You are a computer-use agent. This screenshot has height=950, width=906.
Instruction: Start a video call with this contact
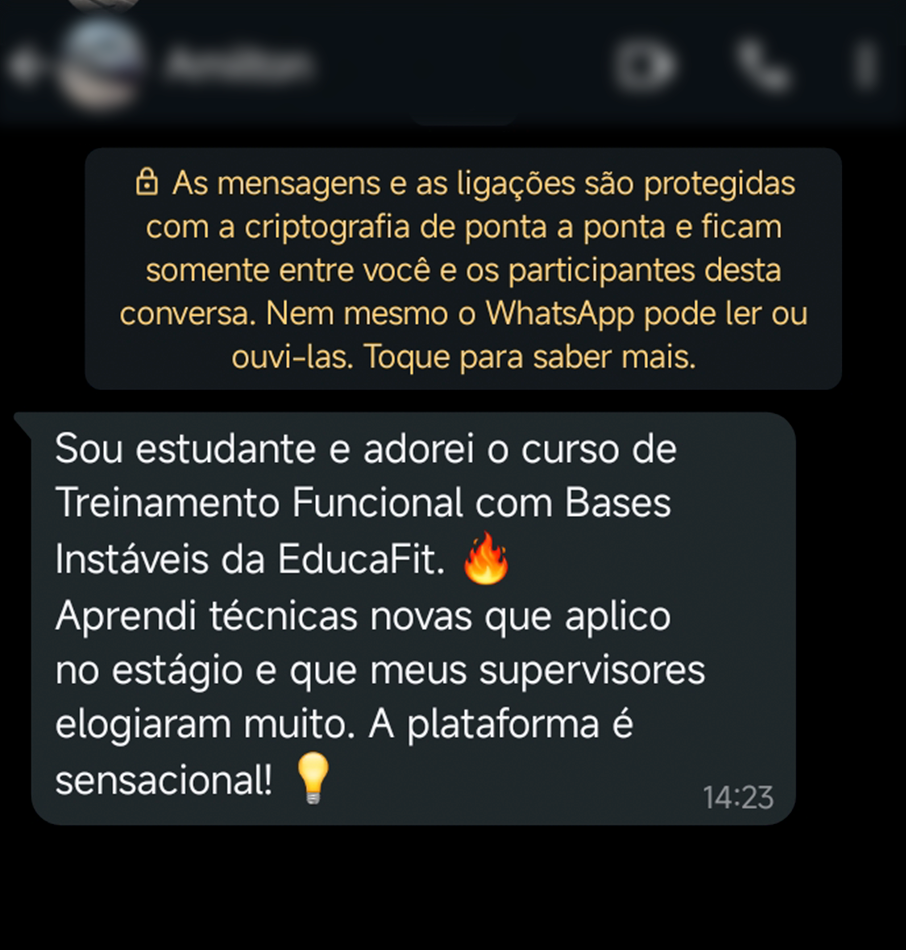645,66
